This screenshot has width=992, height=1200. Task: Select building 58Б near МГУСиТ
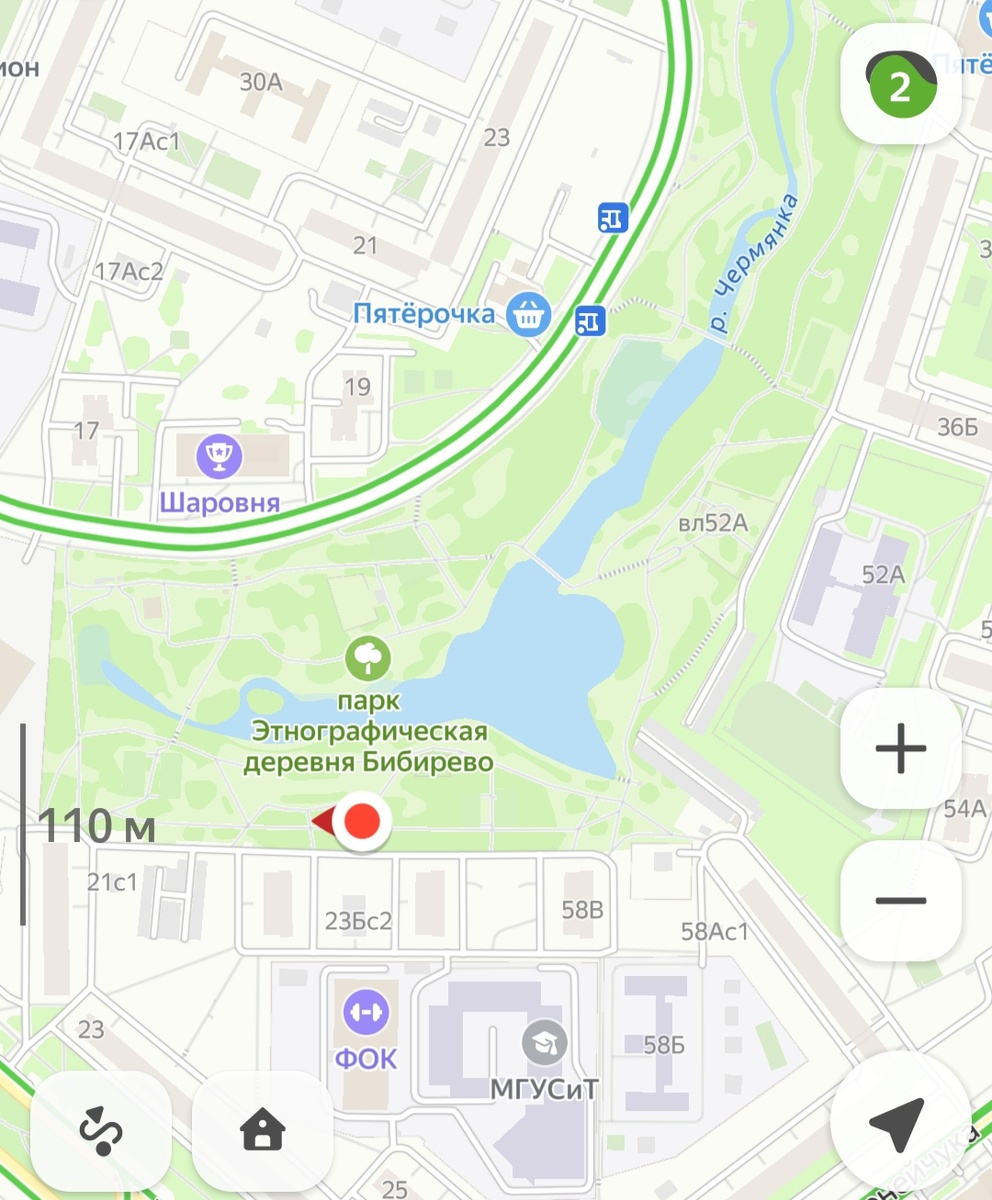(x=664, y=1046)
